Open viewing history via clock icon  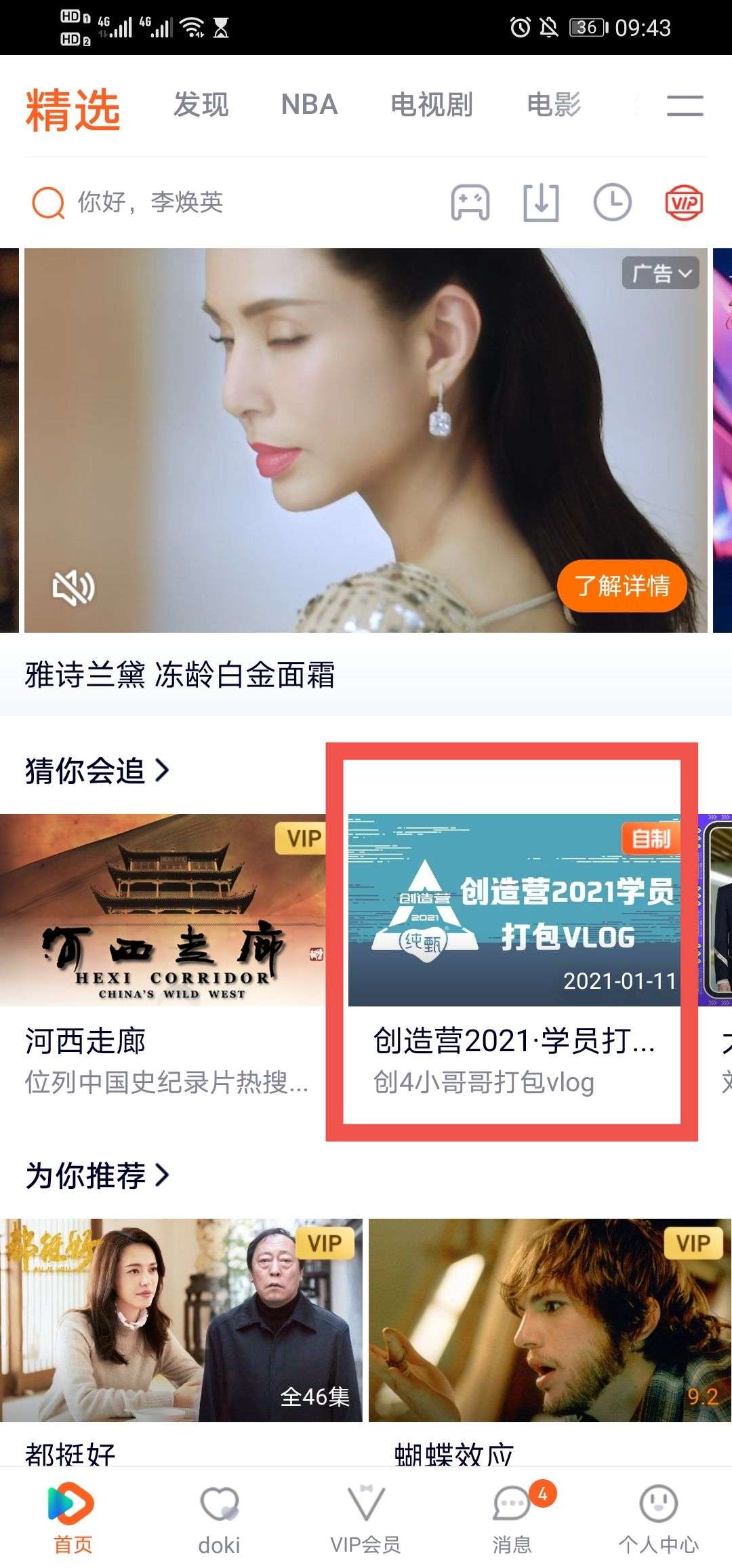click(x=612, y=203)
